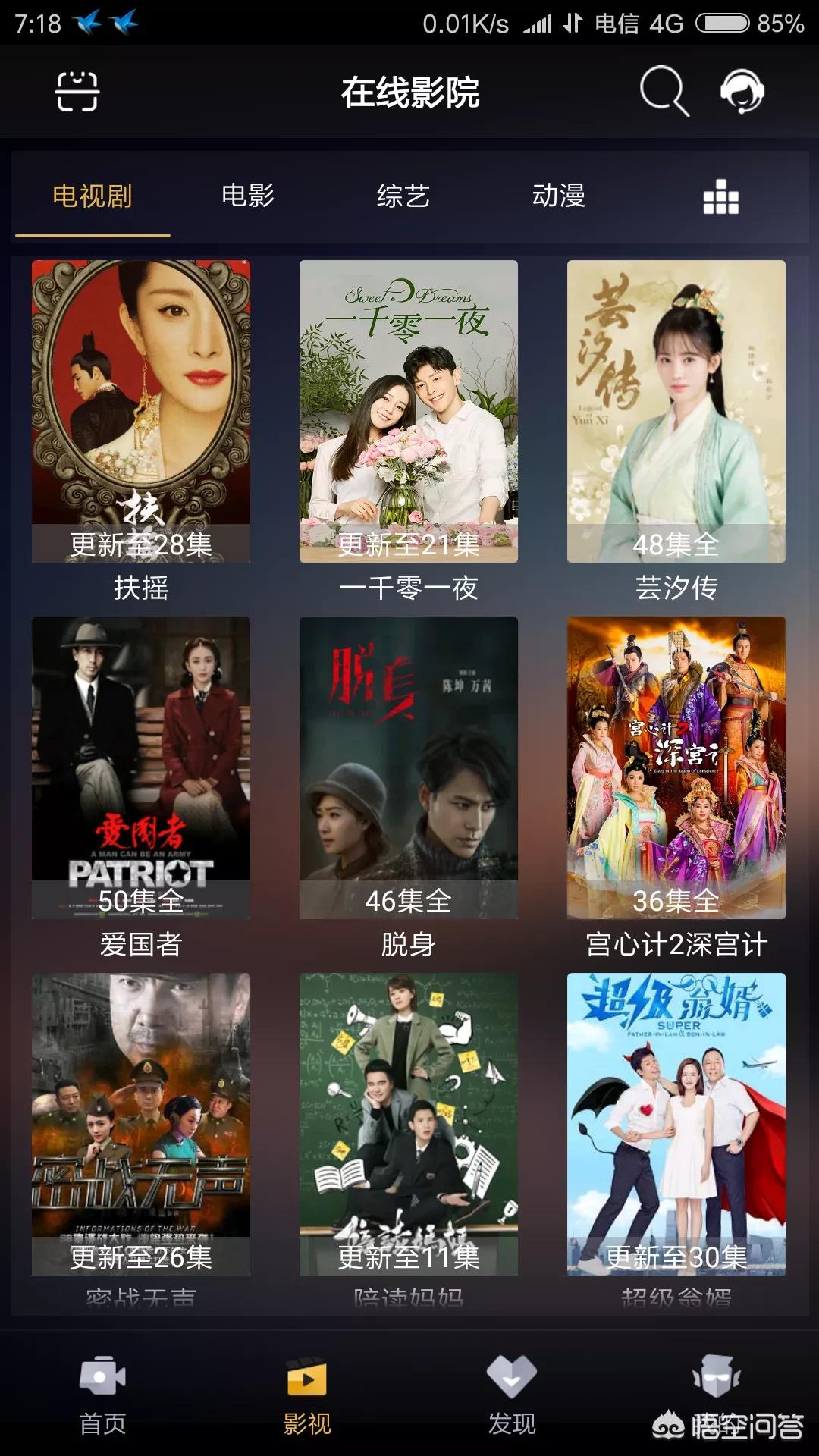The height and width of the screenshot is (1456, 819).
Task: Open the drama 陪读妈妈
Action: [409, 1124]
